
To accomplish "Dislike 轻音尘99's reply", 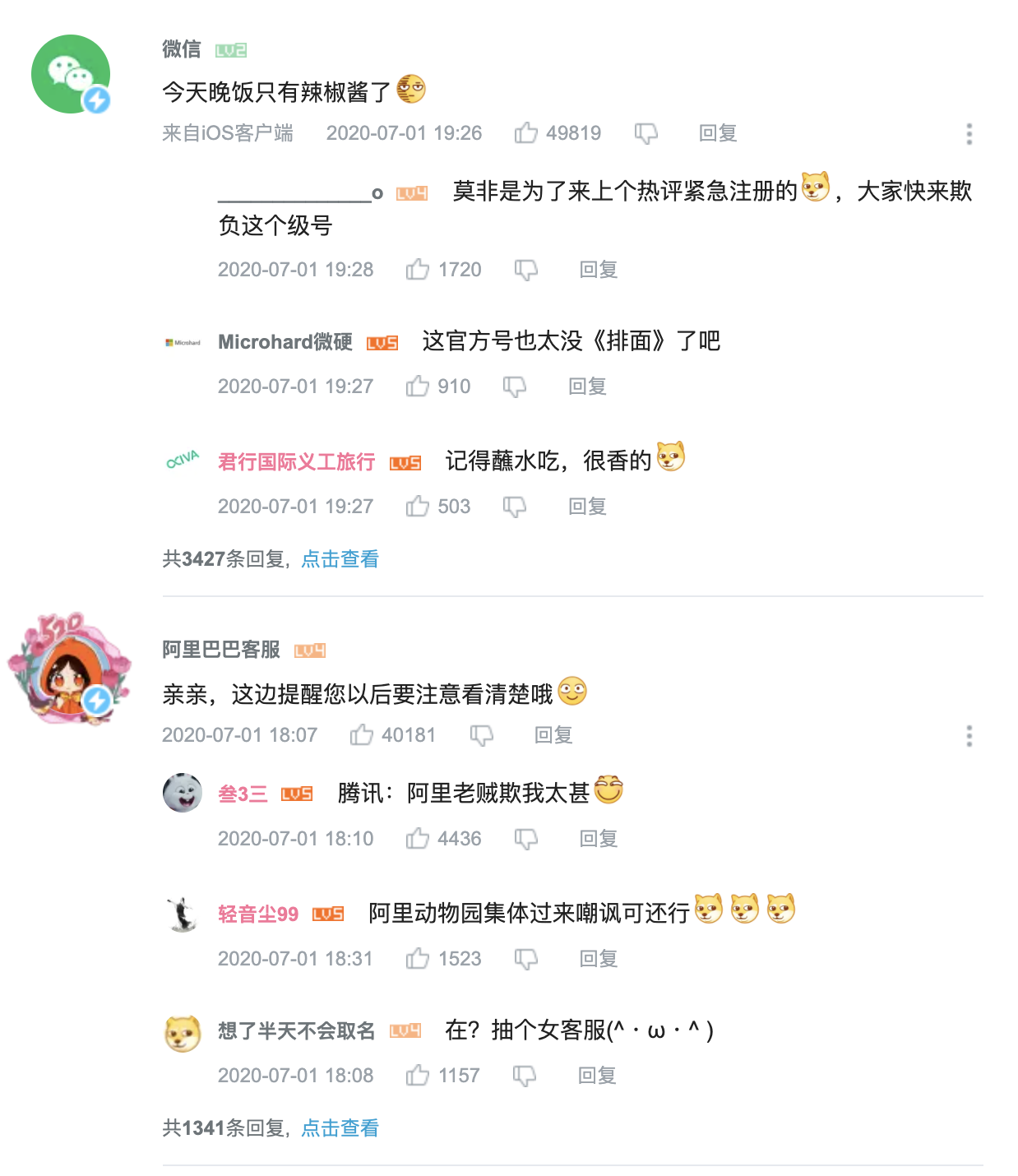I will click(525, 959).
